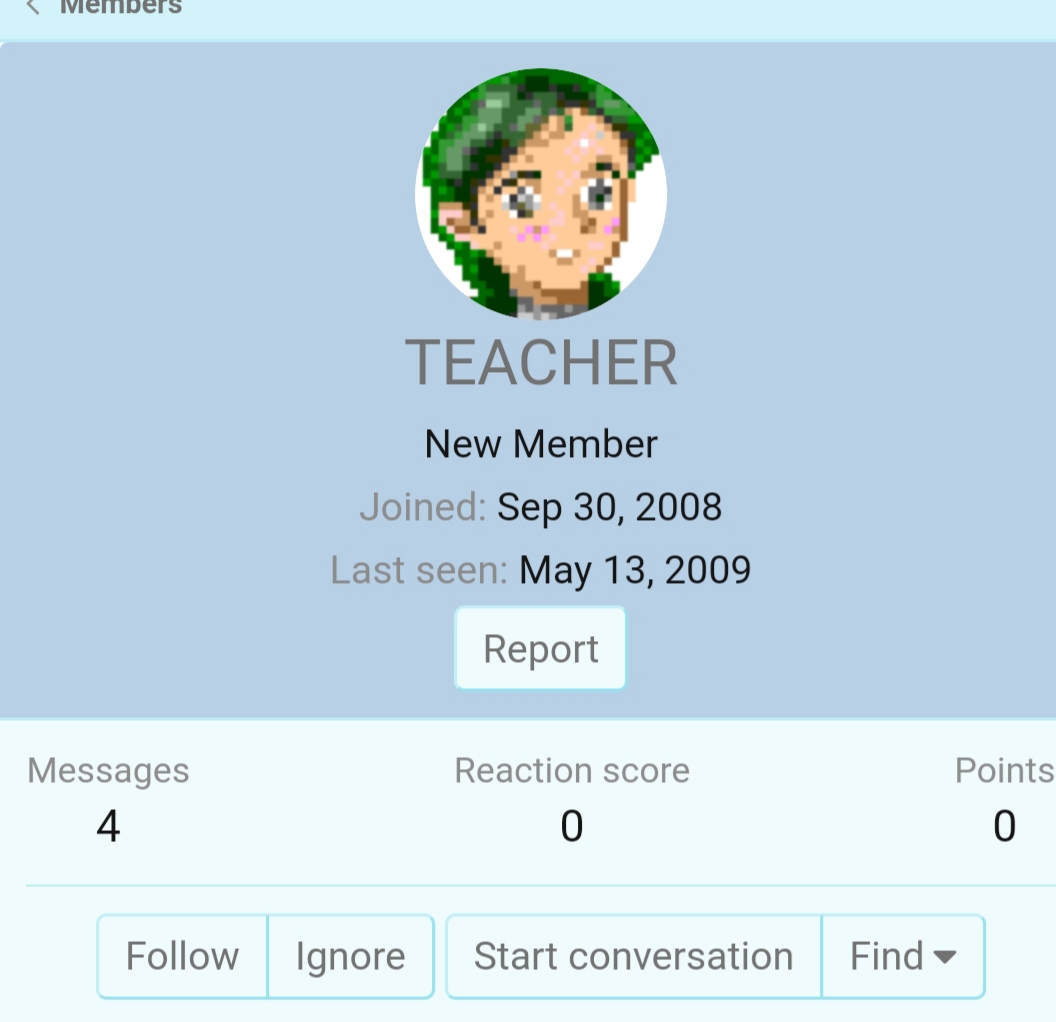
Task: Ignore this member
Action: tap(351, 957)
